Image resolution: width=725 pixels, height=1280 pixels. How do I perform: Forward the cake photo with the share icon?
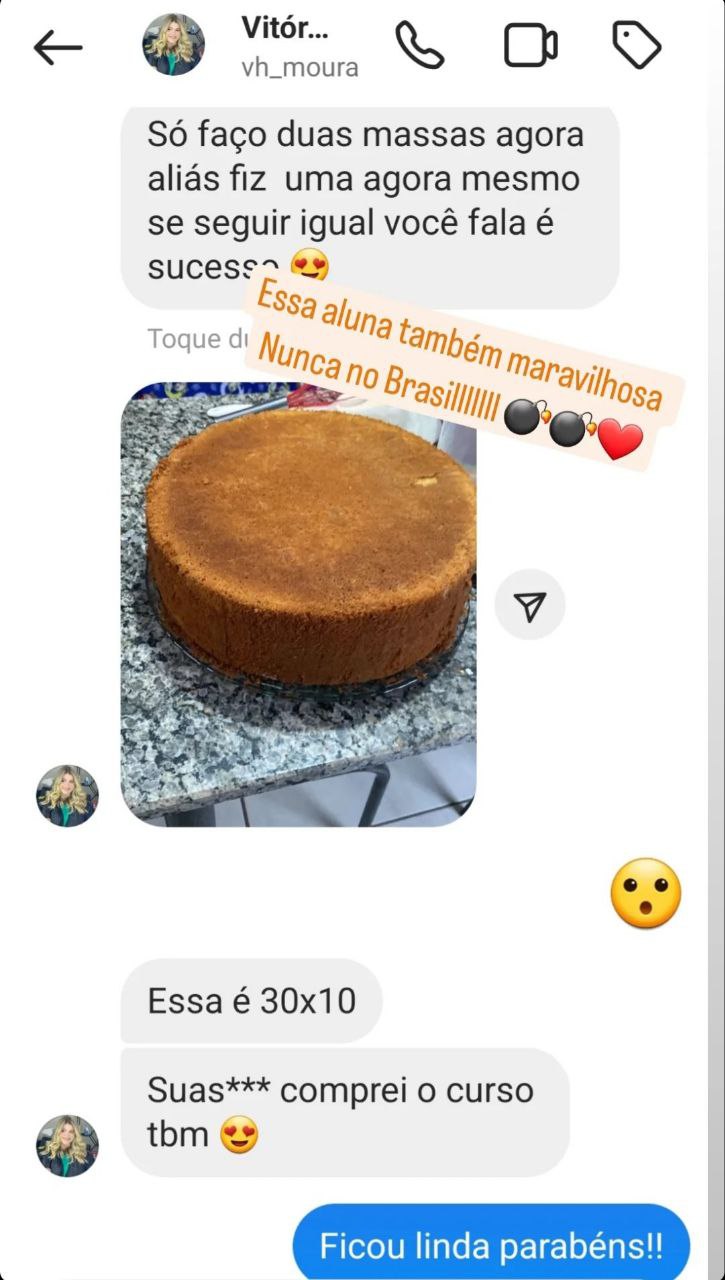[530, 604]
